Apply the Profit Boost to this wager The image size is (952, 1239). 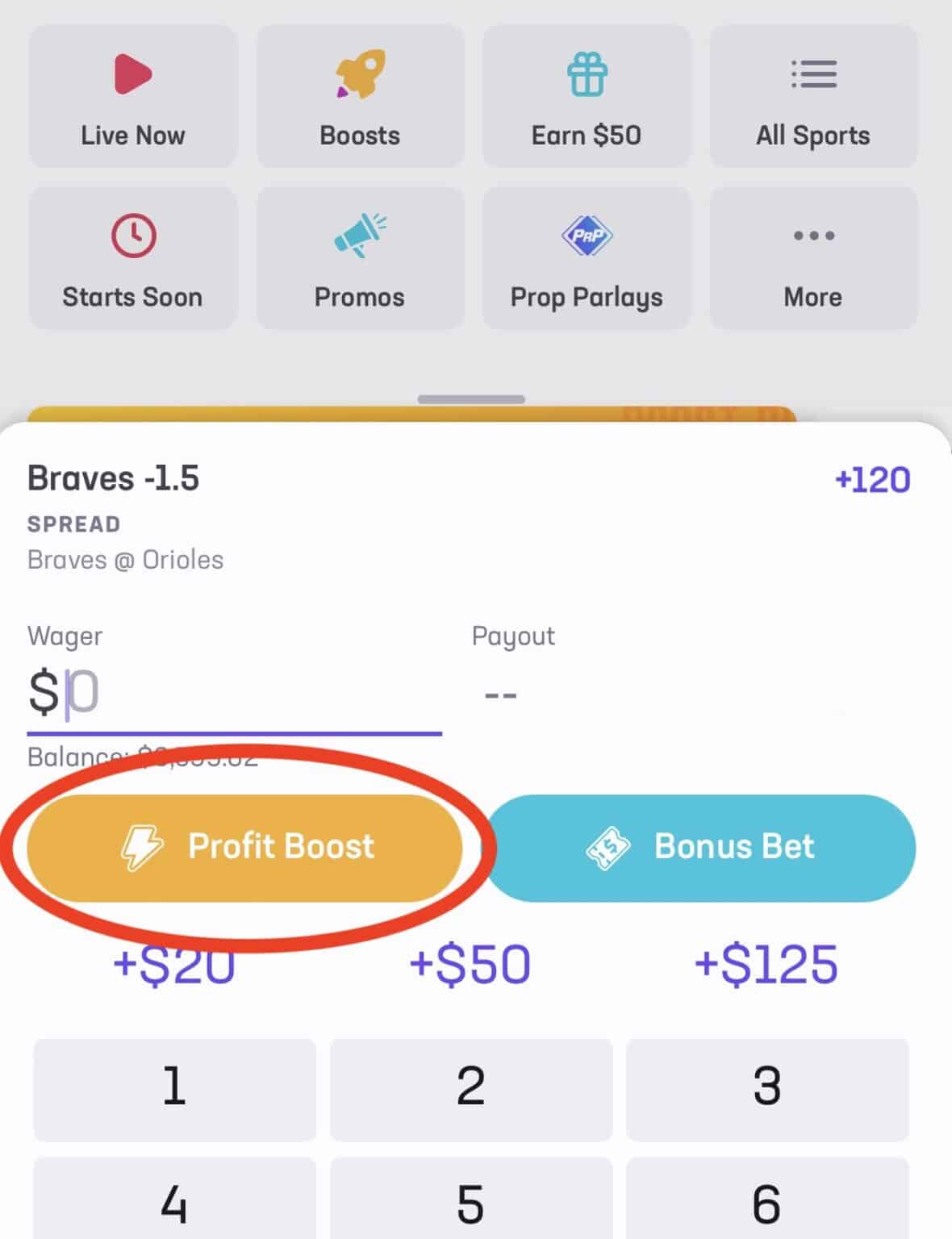tap(250, 846)
